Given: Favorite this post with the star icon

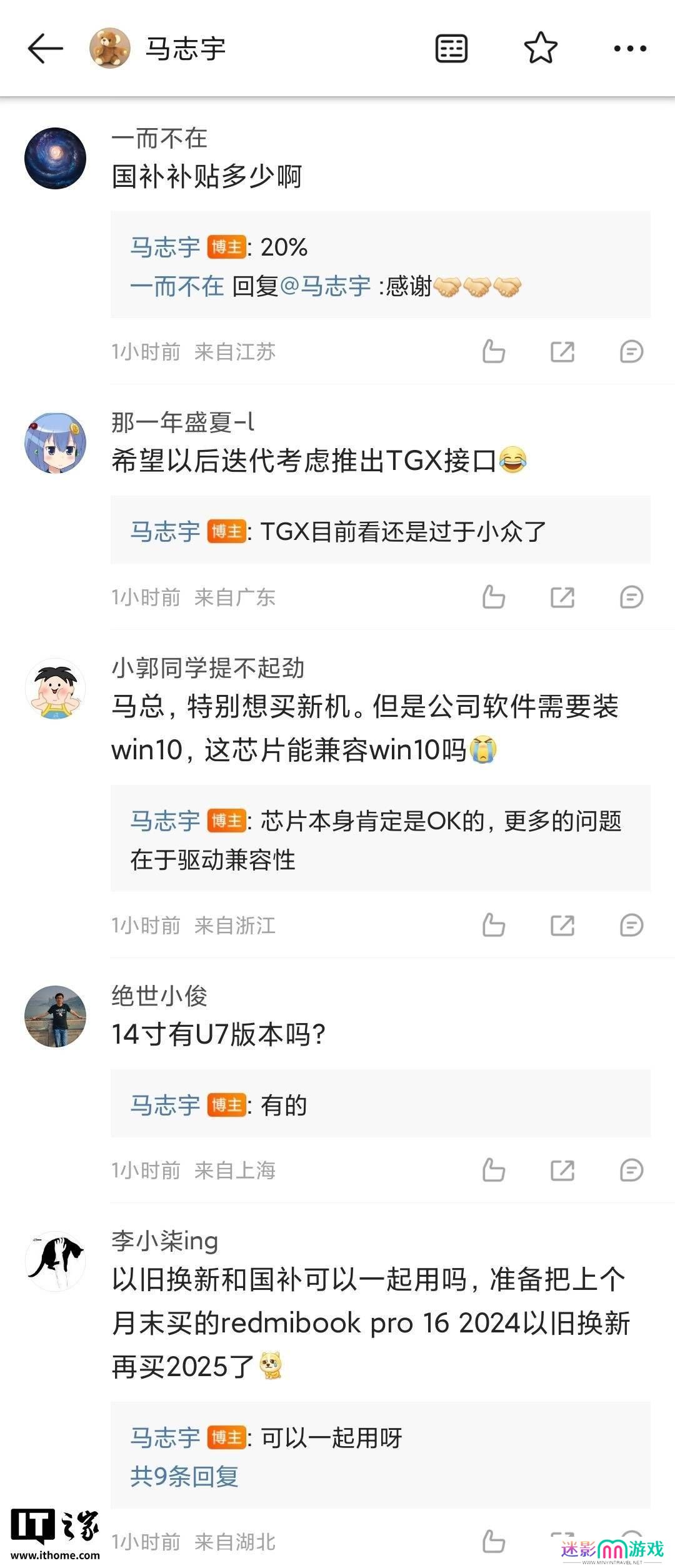Looking at the screenshot, I should click(540, 48).
